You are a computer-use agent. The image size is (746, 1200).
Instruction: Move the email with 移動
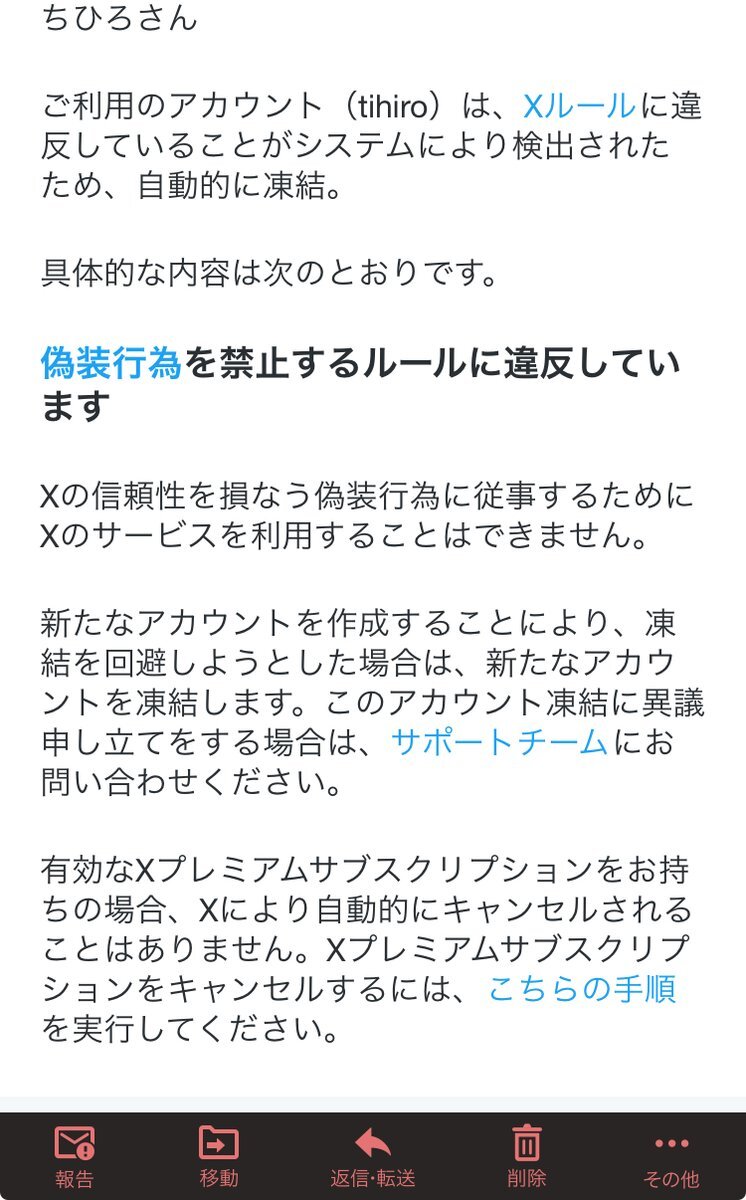219,1155
